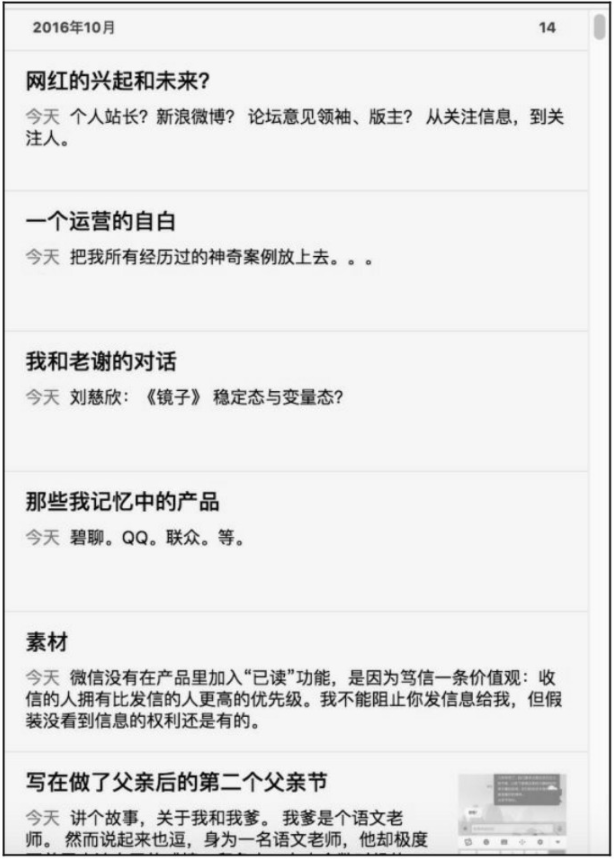Open the note 一个运营的自白

100,222
